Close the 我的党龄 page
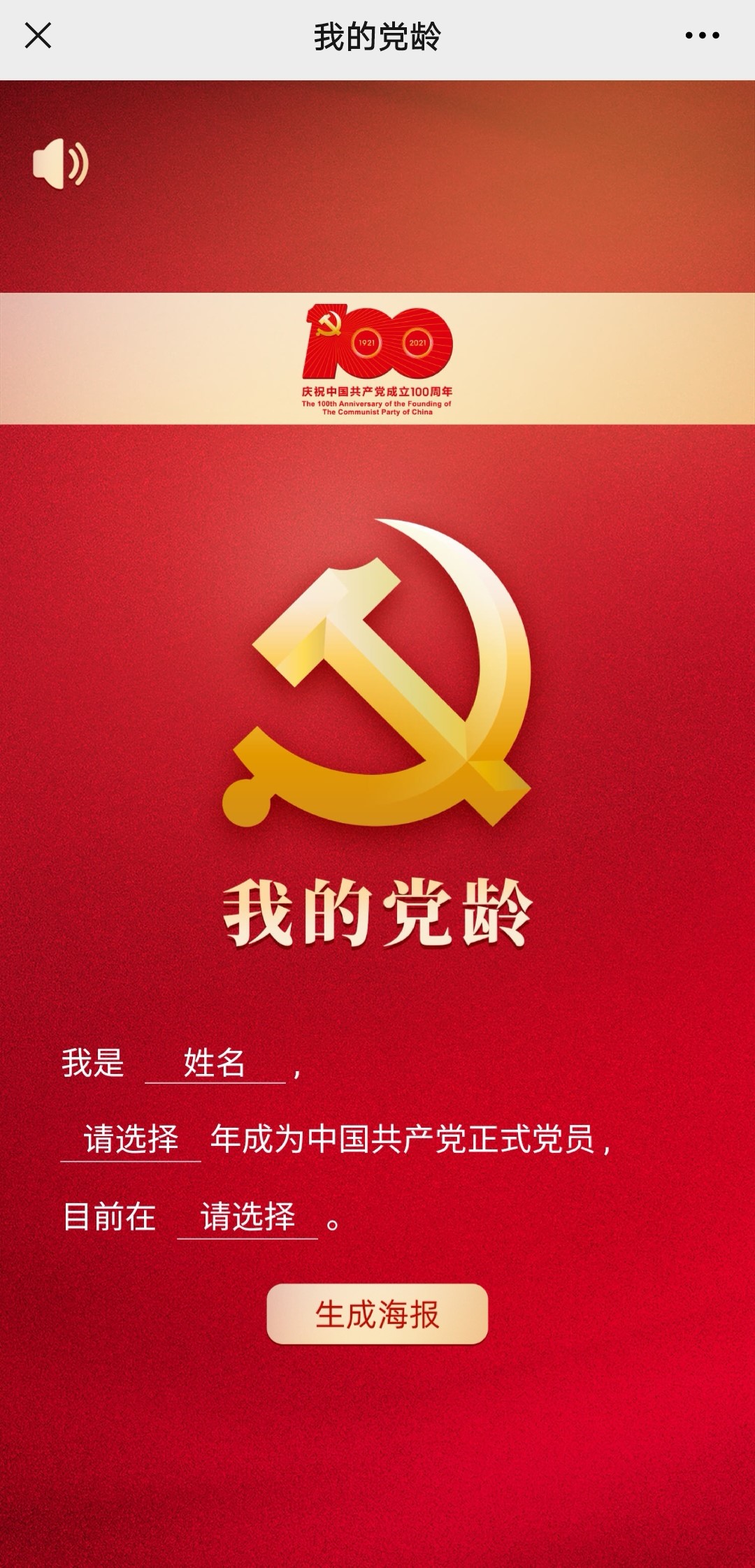 [38, 36]
